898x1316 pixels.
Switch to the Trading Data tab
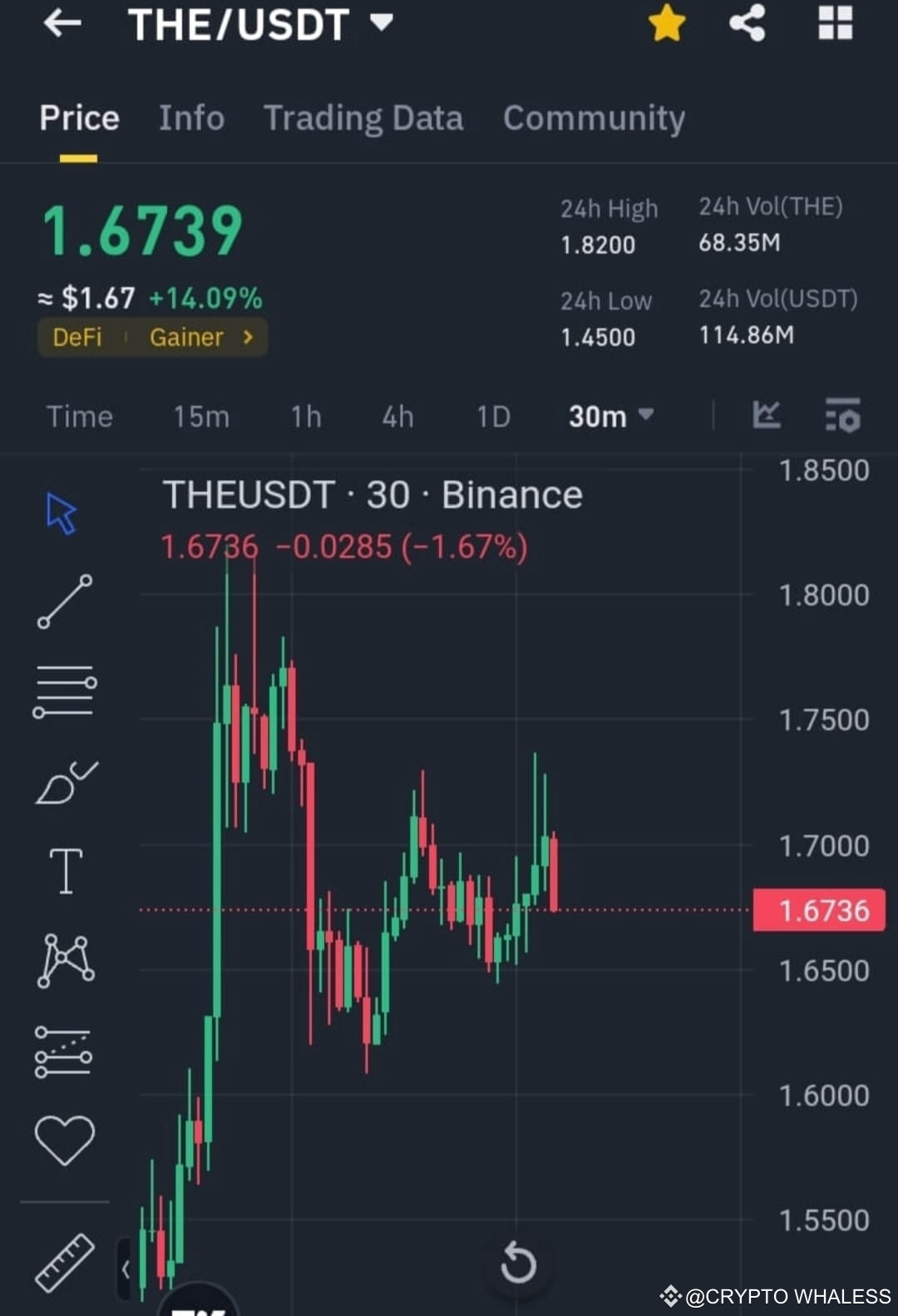click(x=363, y=117)
